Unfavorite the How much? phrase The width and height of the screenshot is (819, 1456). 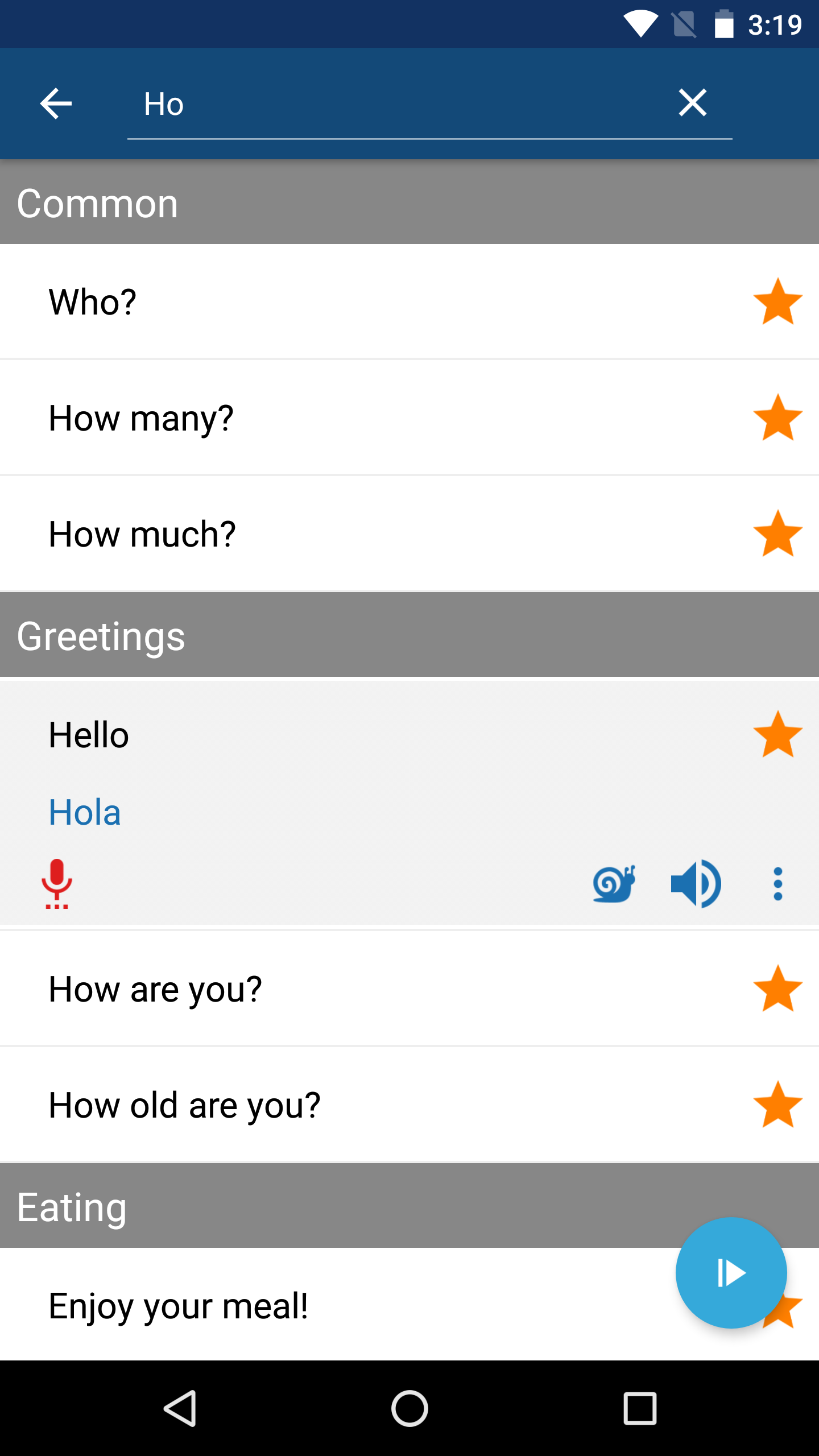[x=777, y=534]
